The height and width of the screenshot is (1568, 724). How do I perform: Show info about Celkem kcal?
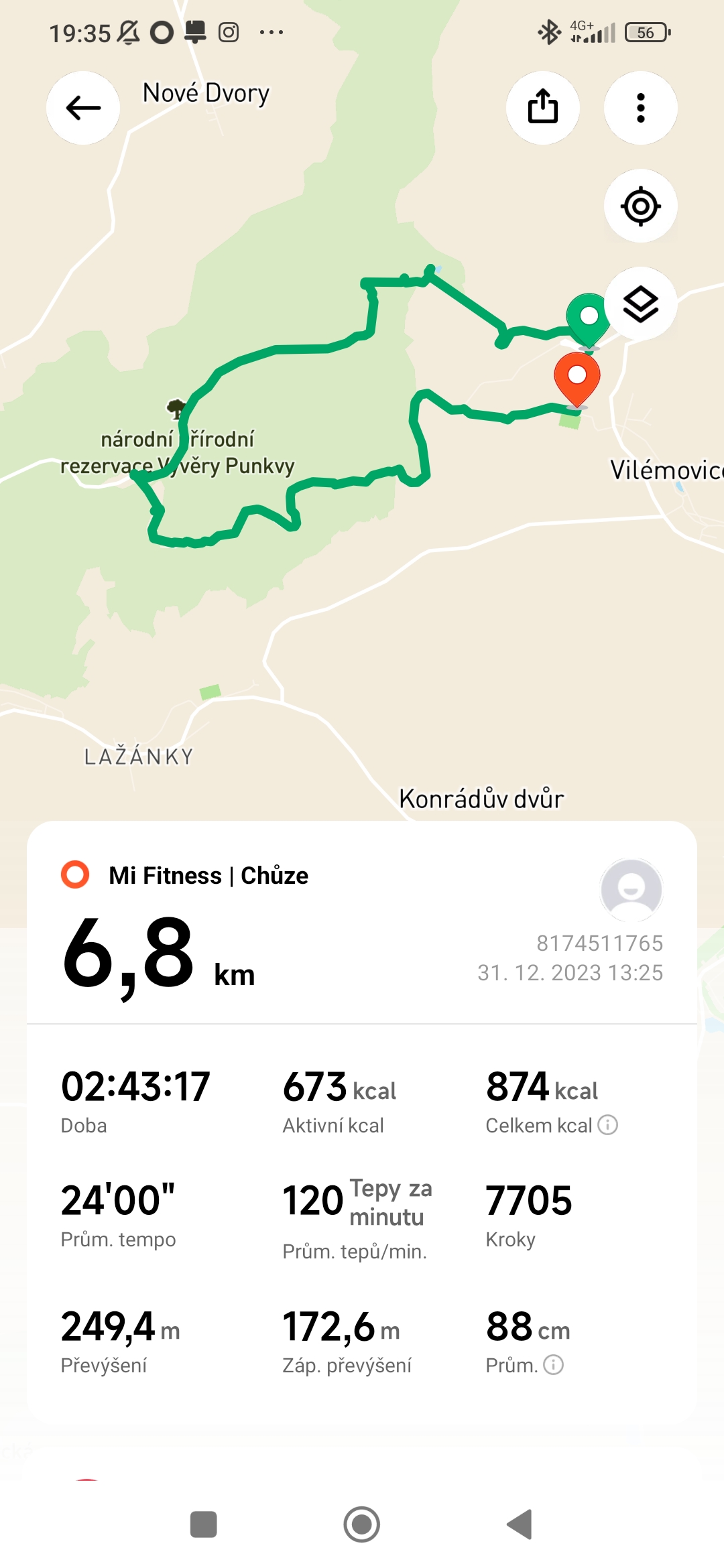(607, 1124)
